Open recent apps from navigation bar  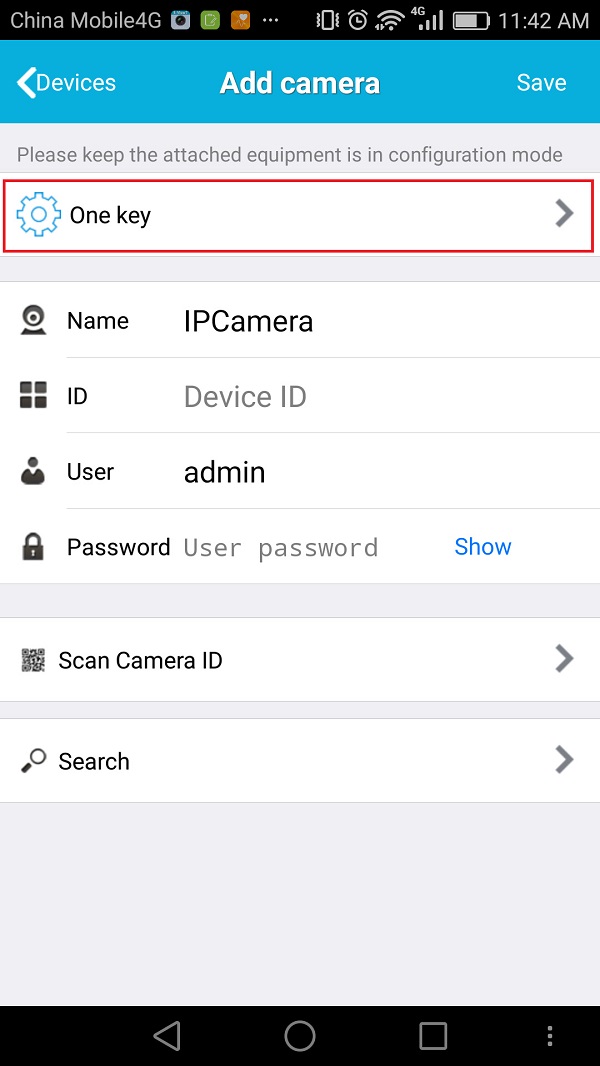click(x=432, y=1036)
